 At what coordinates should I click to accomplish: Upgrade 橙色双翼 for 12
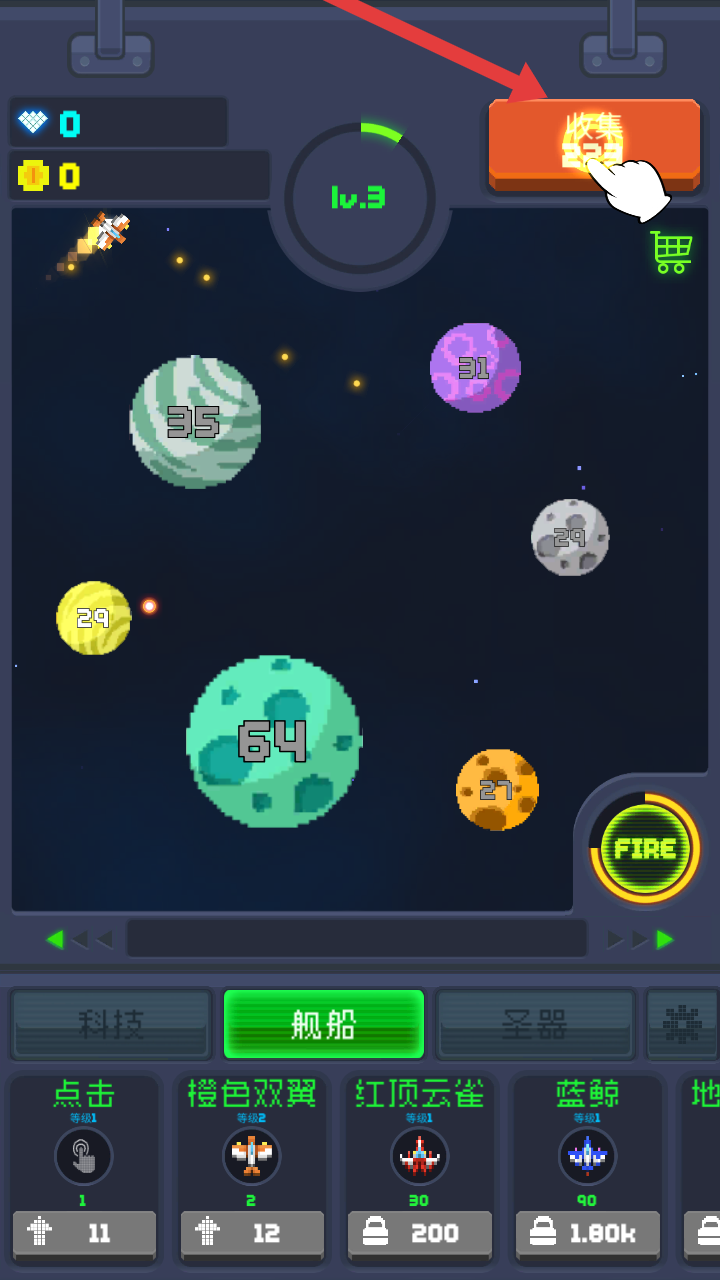click(x=252, y=1234)
